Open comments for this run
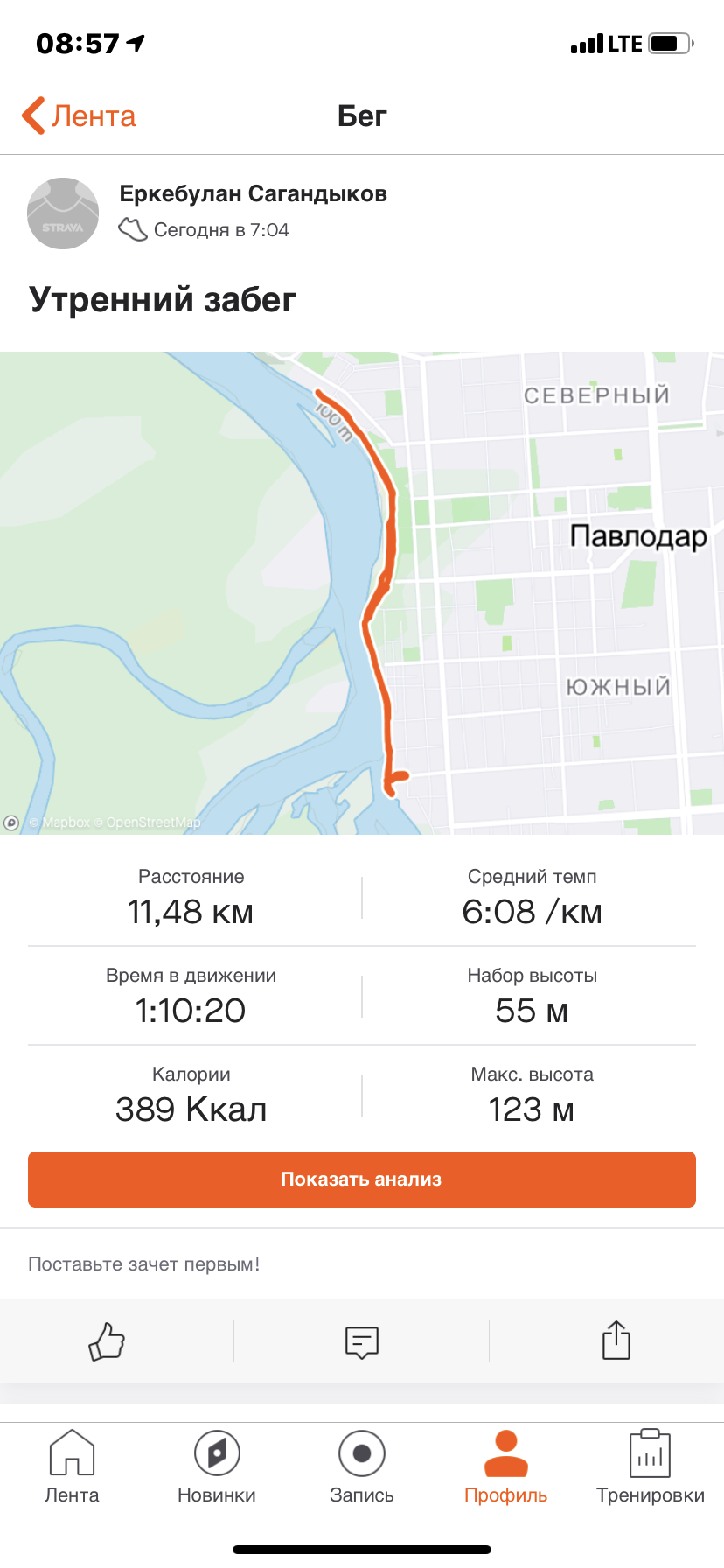The height and width of the screenshot is (1568, 724). [x=362, y=1340]
